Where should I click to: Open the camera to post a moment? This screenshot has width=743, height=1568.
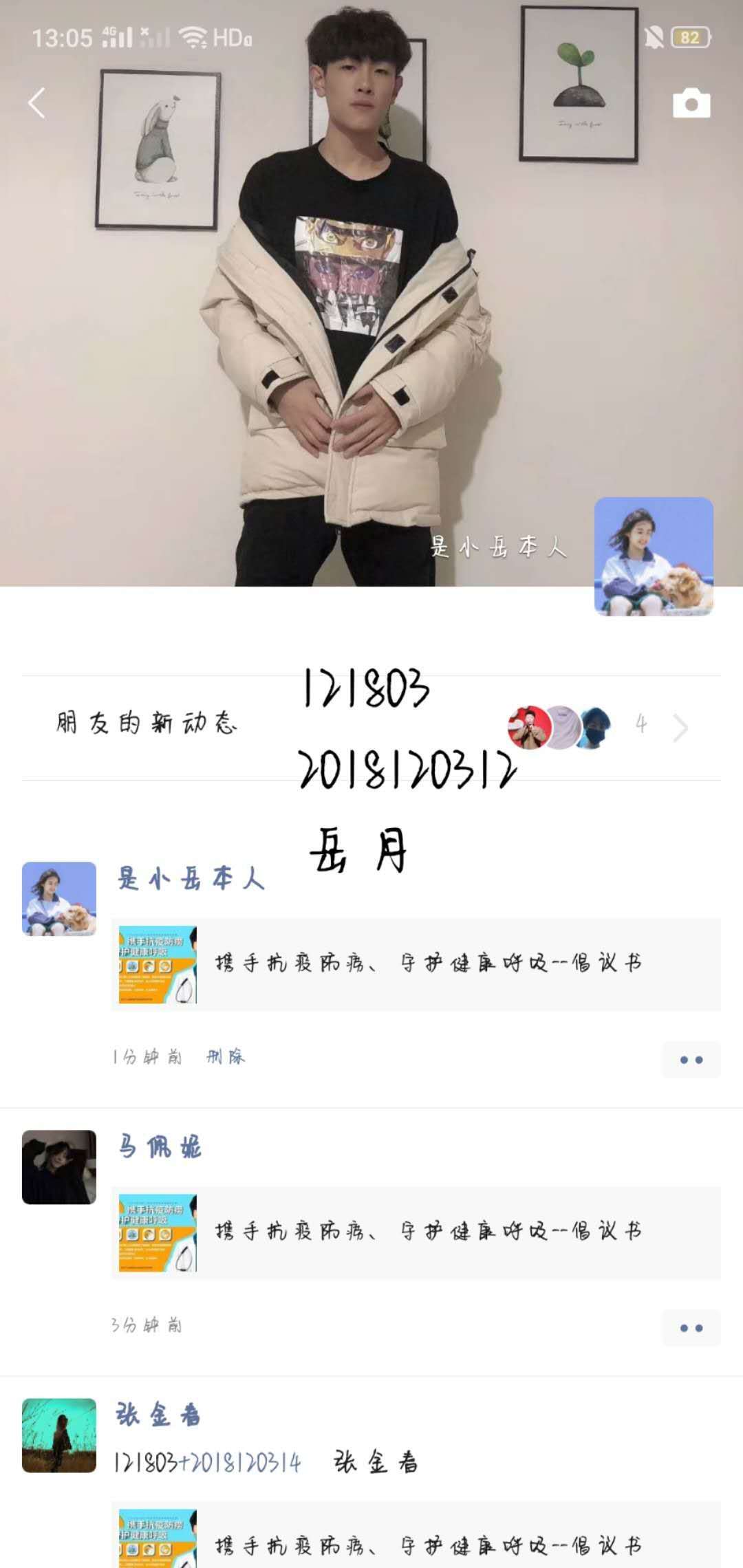(691, 103)
